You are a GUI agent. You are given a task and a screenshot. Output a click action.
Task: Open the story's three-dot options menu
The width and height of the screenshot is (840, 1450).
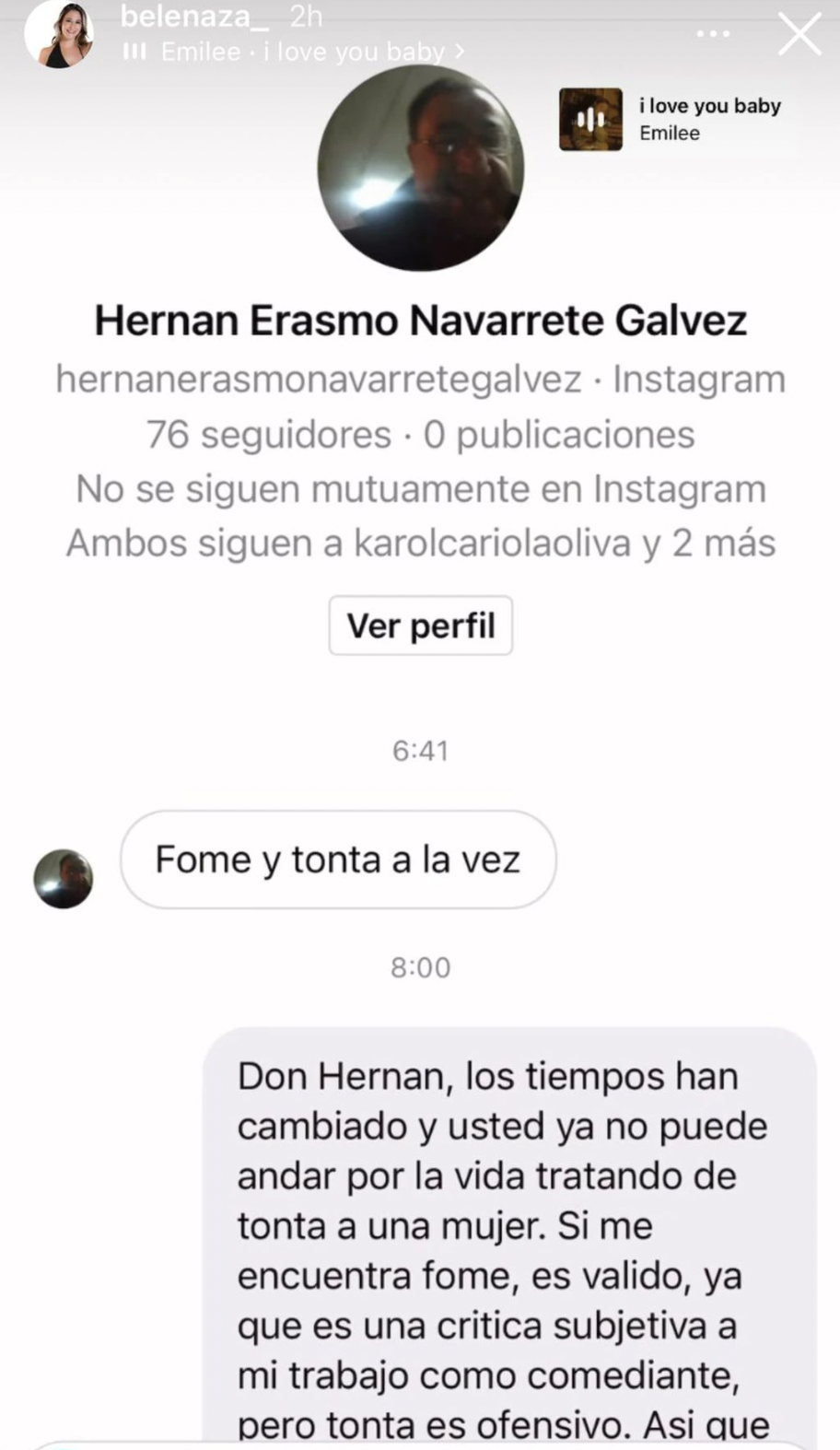(x=713, y=34)
